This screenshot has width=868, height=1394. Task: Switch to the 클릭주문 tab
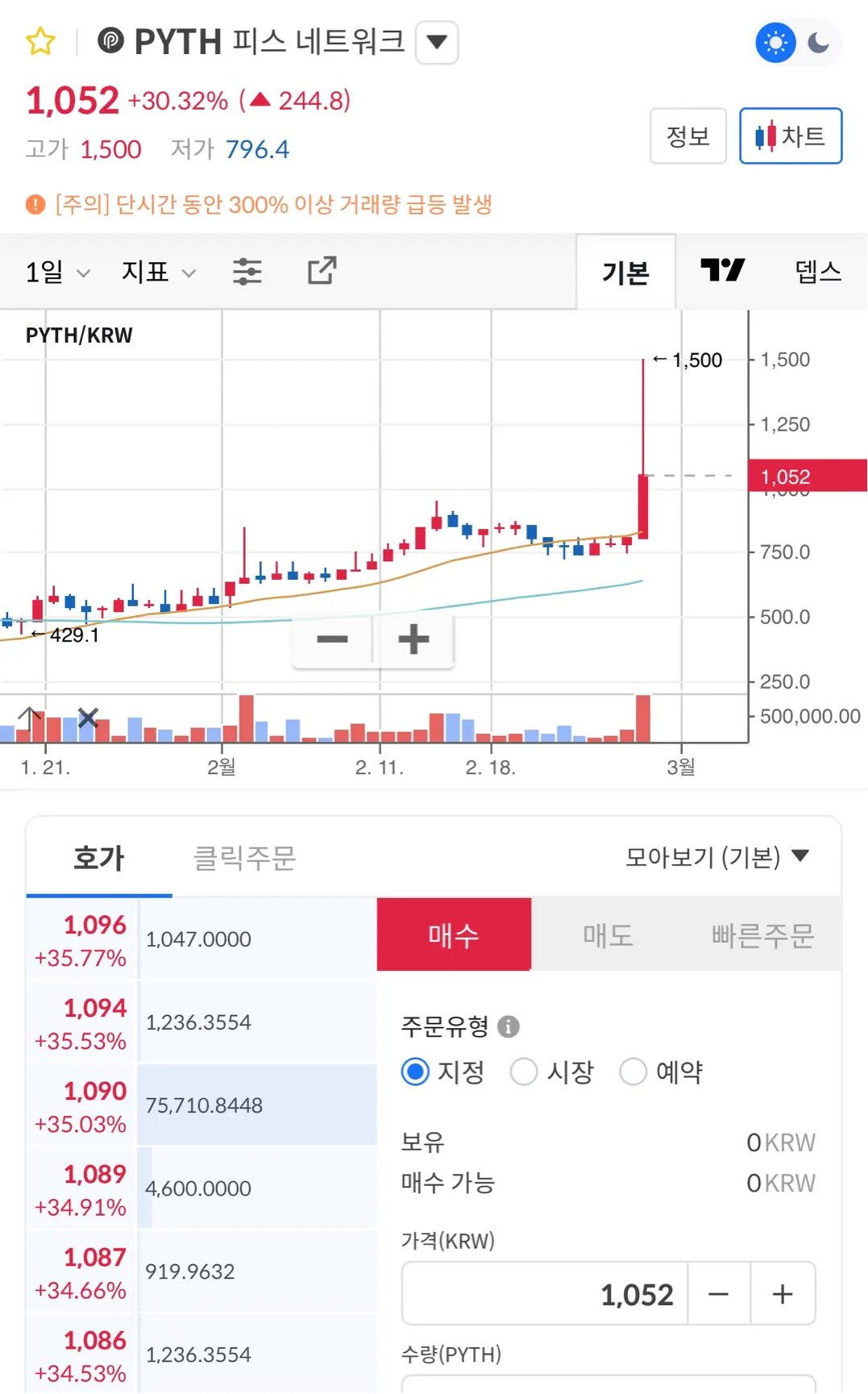(245, 858)
